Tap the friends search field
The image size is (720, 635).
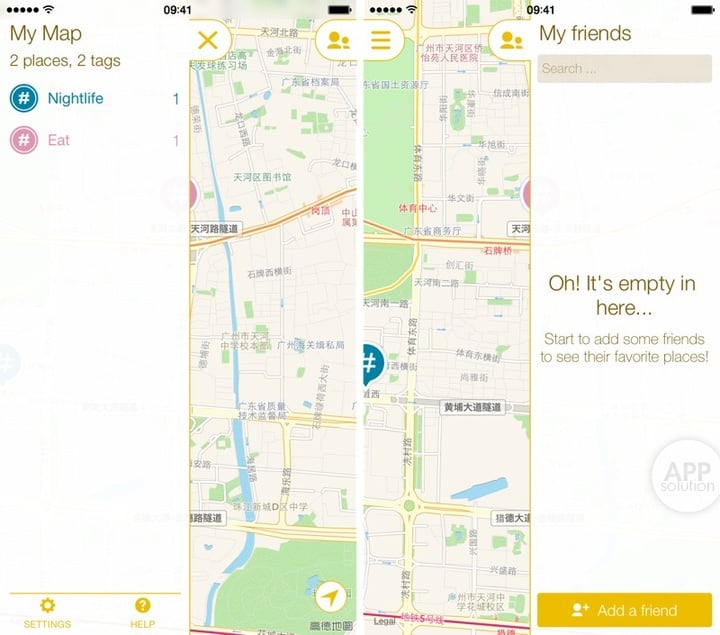tap(625, 69)
